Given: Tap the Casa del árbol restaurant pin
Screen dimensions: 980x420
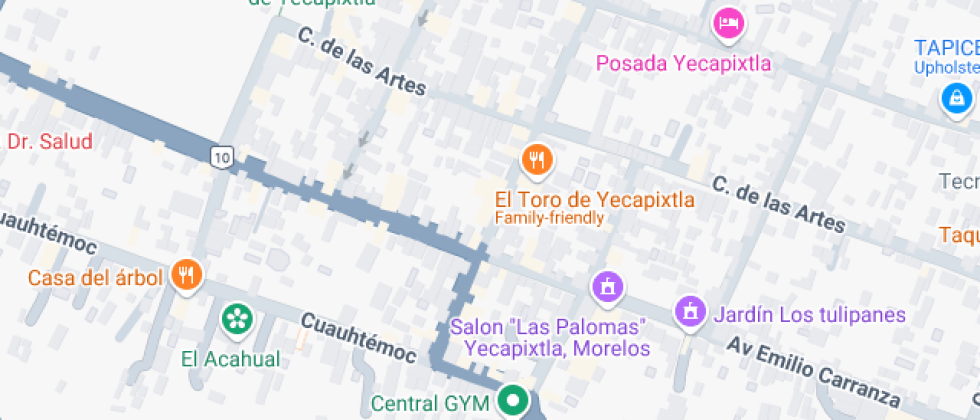Looking at the screenshot, I should pos(187,276).
